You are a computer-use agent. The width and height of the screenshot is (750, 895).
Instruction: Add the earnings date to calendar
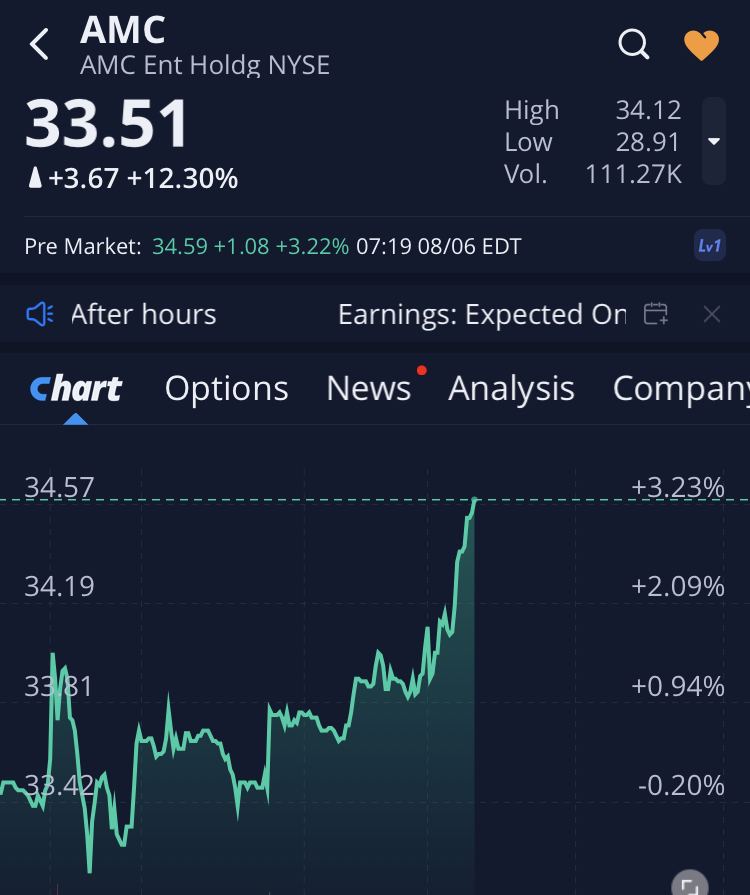[656, 314]
